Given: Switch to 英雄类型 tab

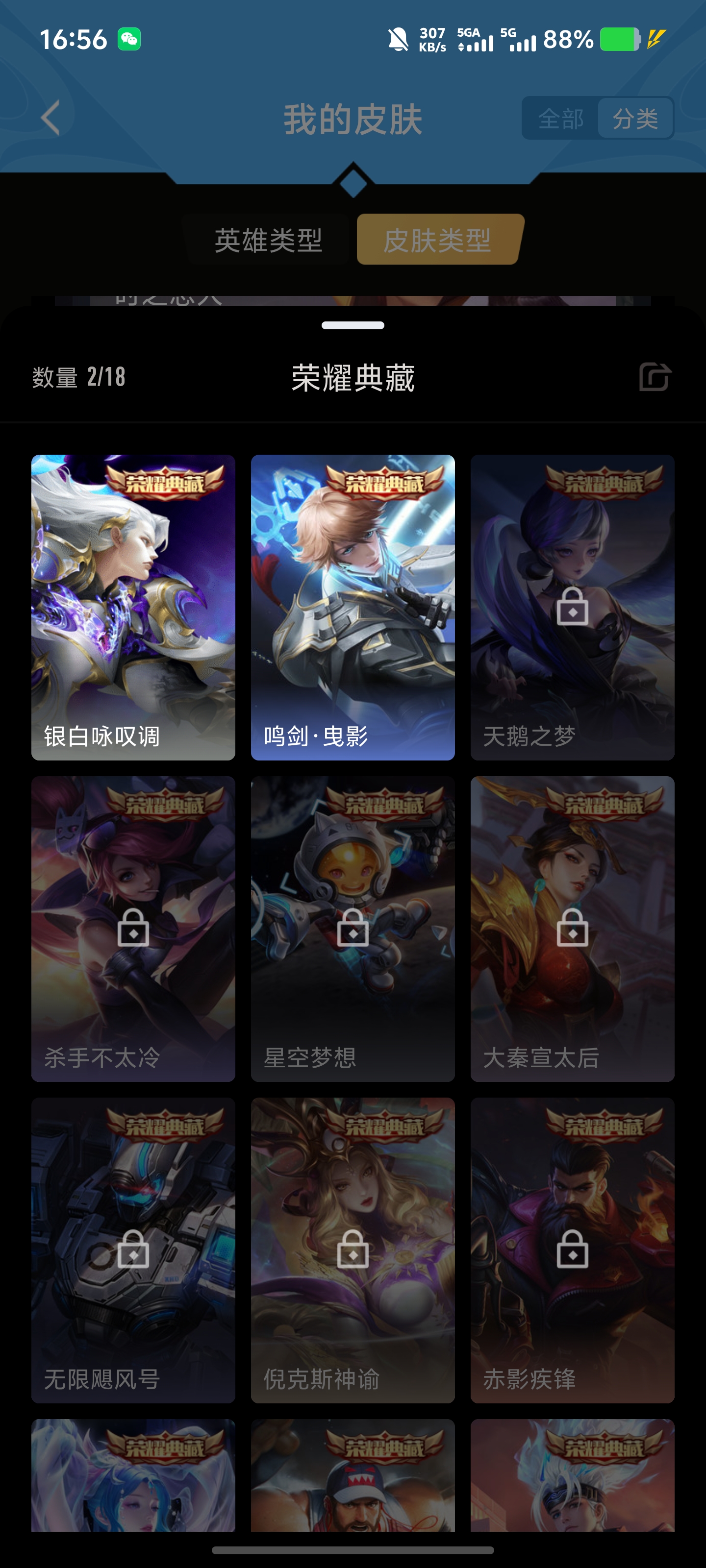Looking at the screenshot, I should point(268,240).
